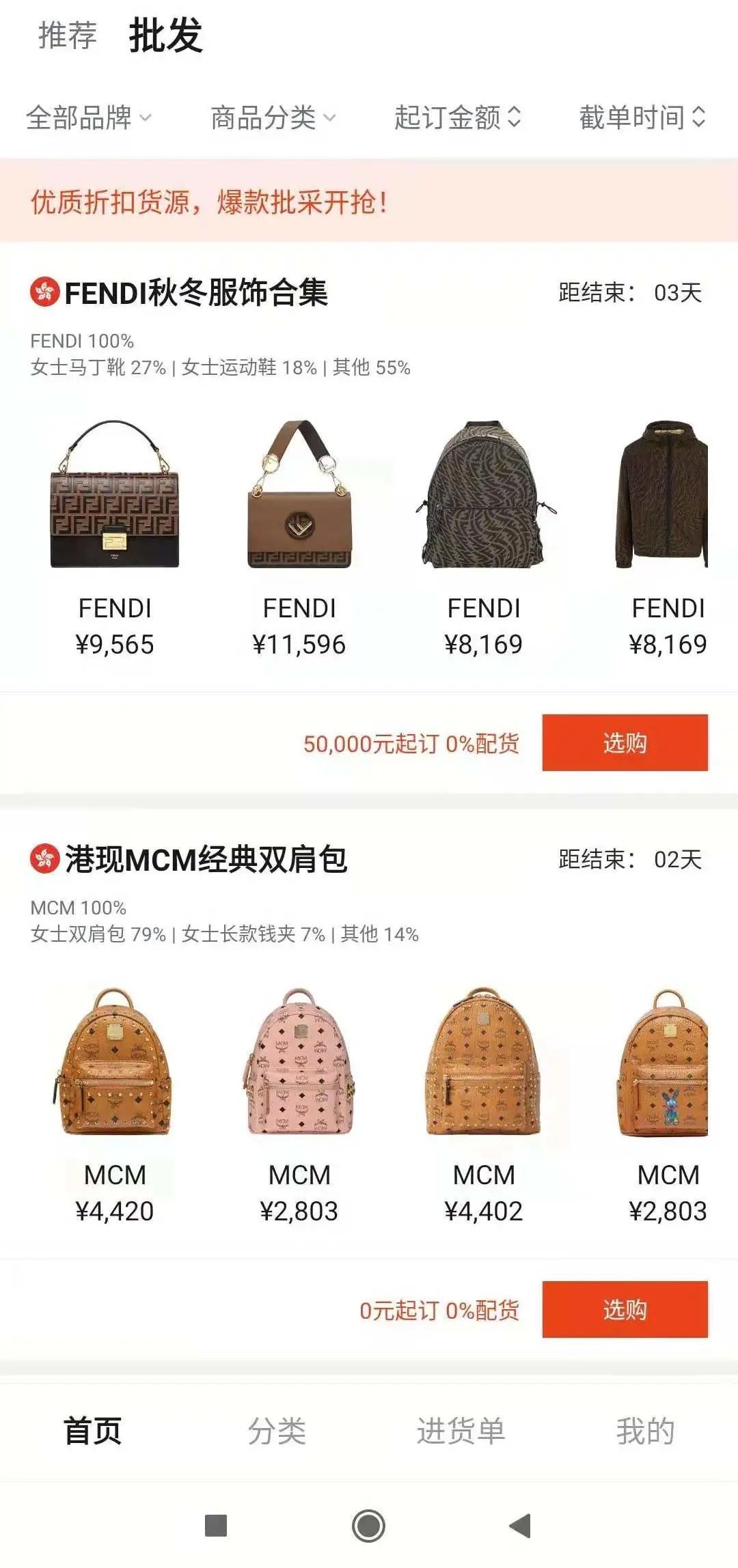Switch to the 推荐 tab
Image resolution: width=738 pixels, height=1568 pixels.
tap(68, 36)
